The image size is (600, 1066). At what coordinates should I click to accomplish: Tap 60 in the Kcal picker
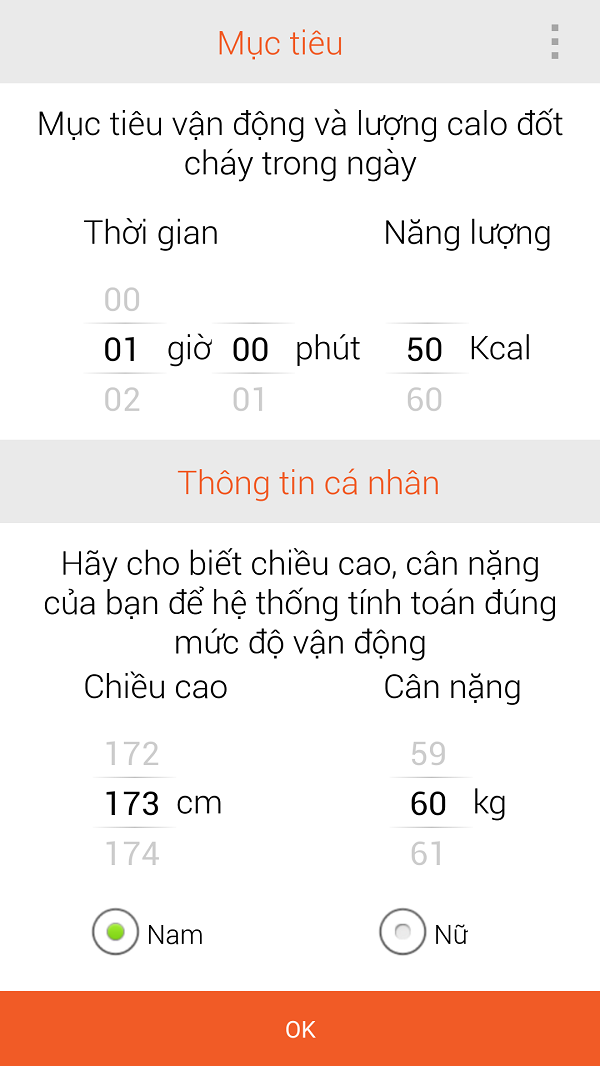pyautogui.click(x=425, y=399)
